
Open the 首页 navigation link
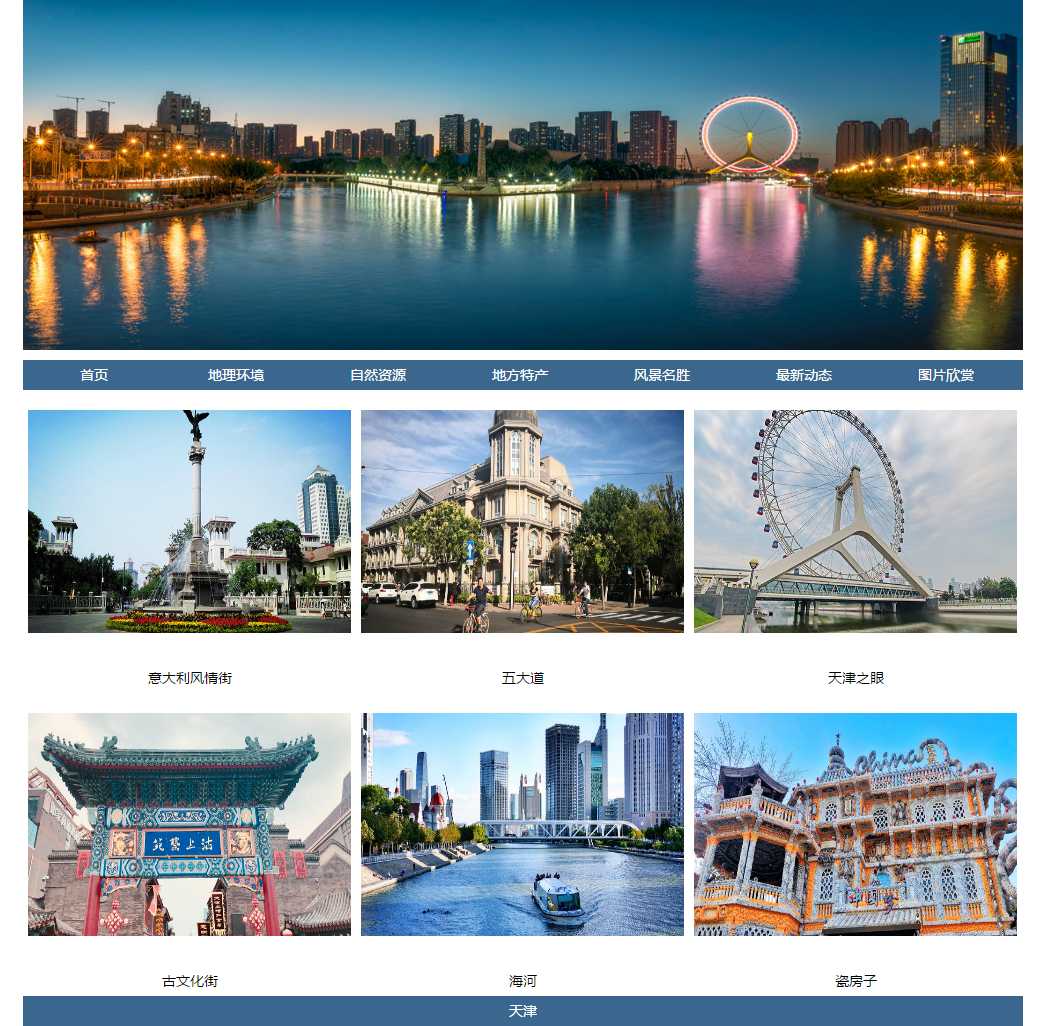point(94,375)
